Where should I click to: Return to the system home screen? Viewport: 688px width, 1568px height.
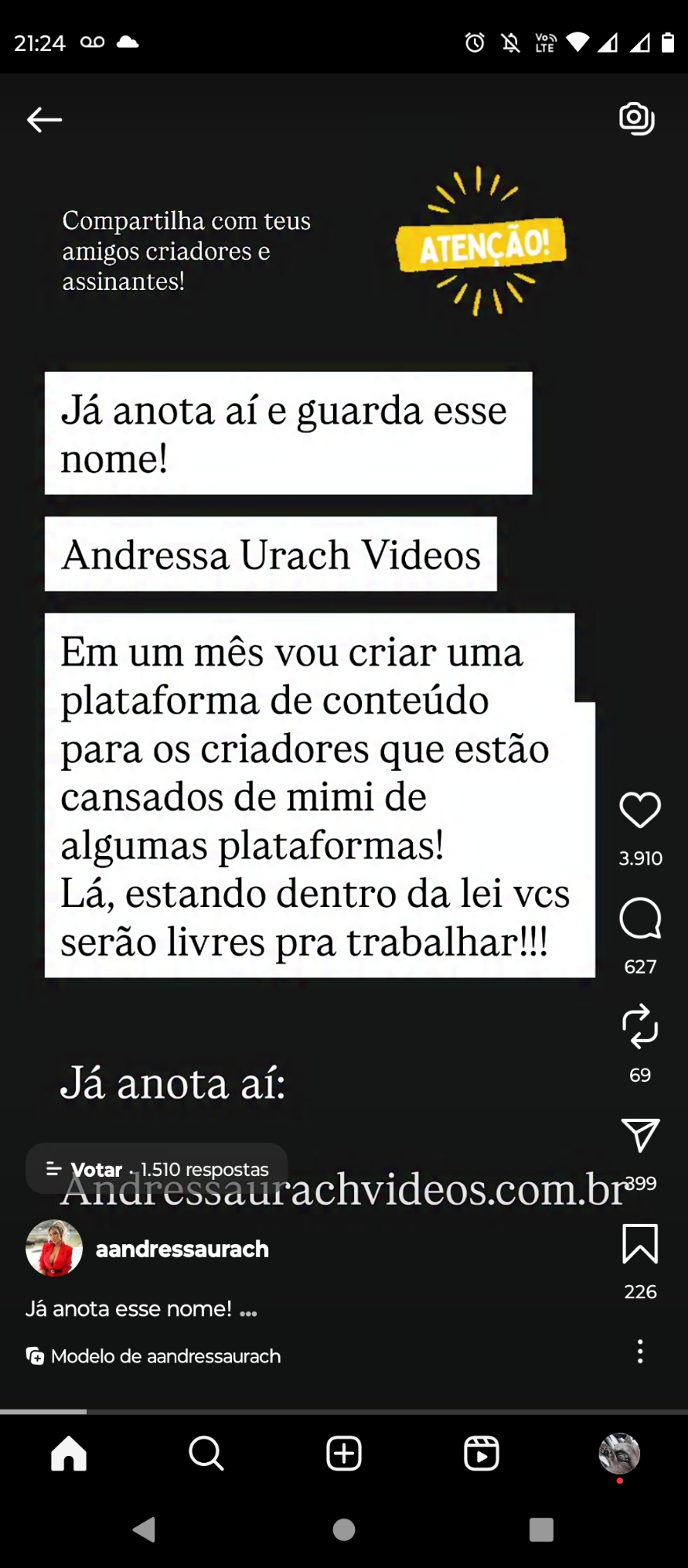344,1530
